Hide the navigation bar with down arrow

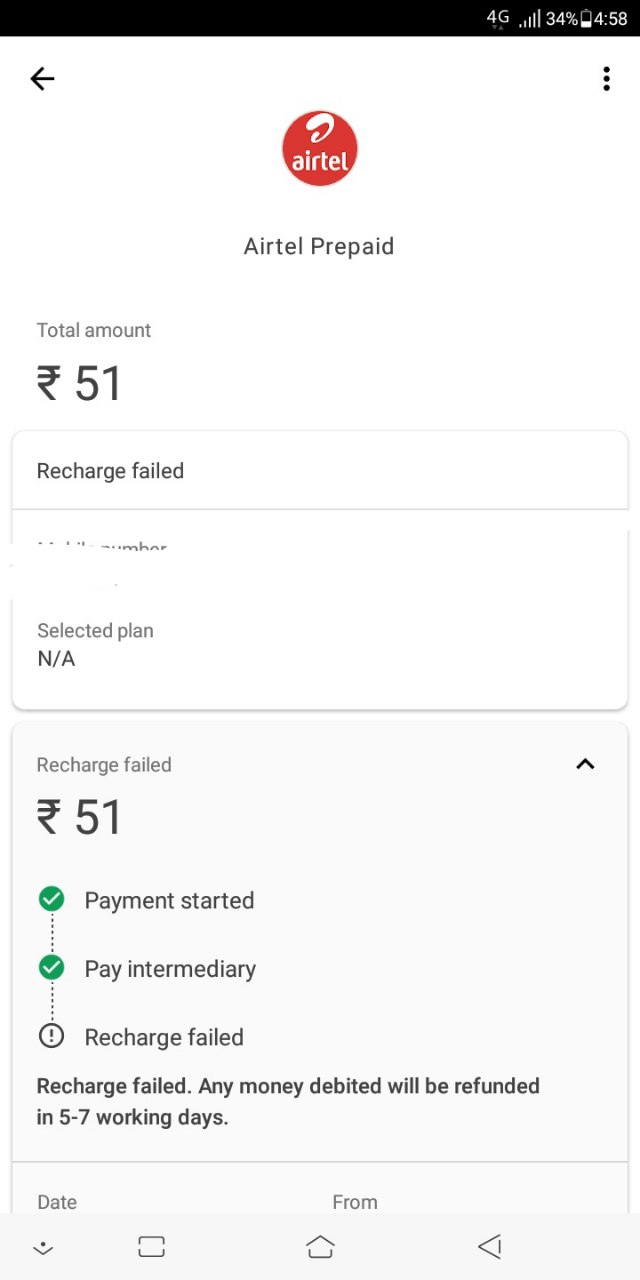[x=42, y=1247]
